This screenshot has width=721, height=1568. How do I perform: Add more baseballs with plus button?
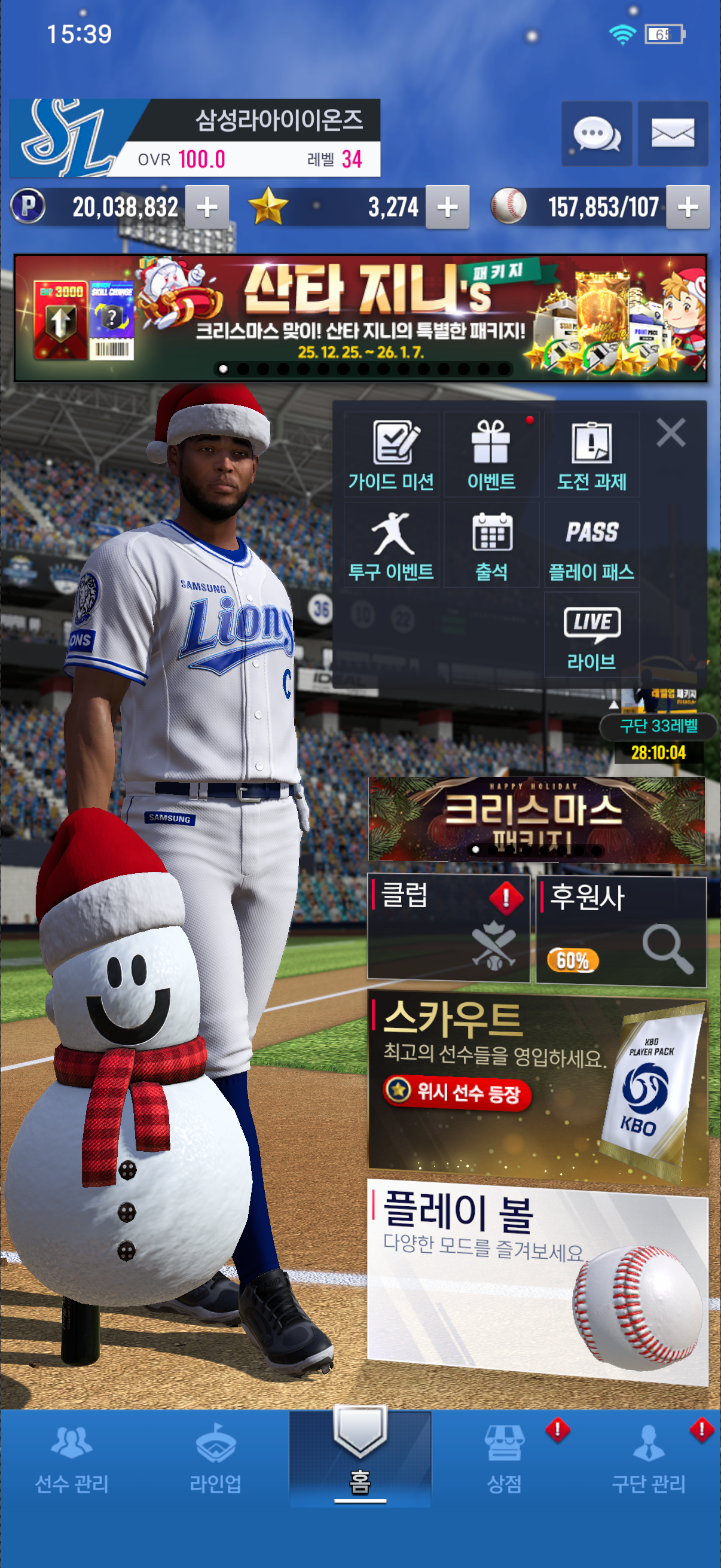pyautogui.click(x=688, y=207)
